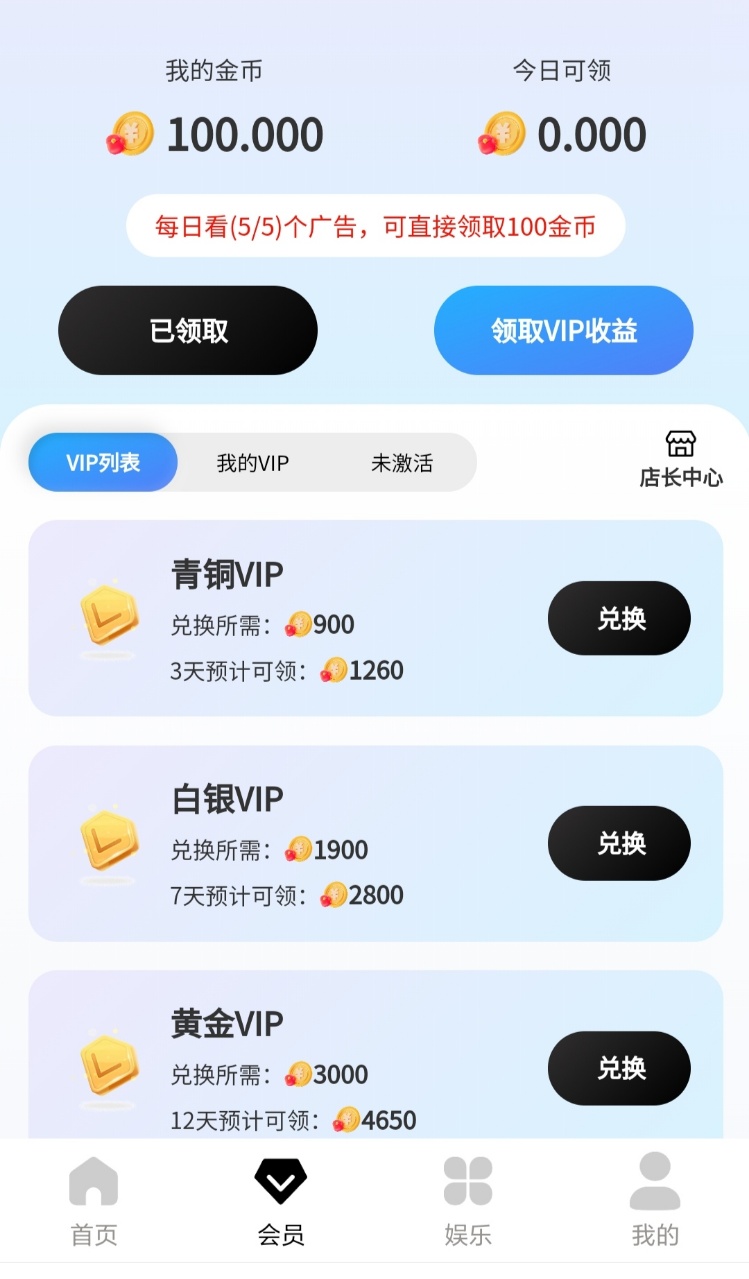Click the 已领取 button

[x=187, y=330]
